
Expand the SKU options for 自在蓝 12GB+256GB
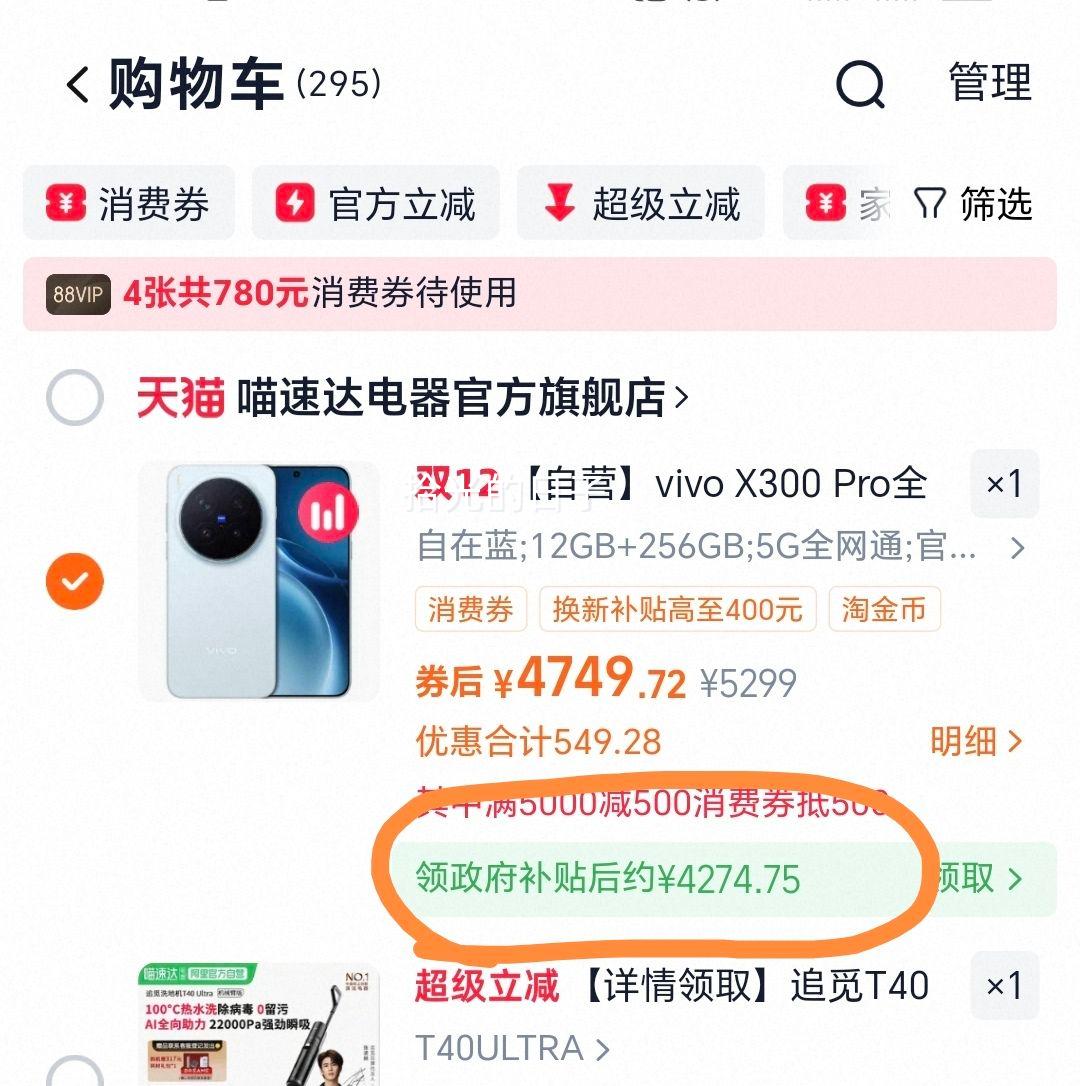1016,548
